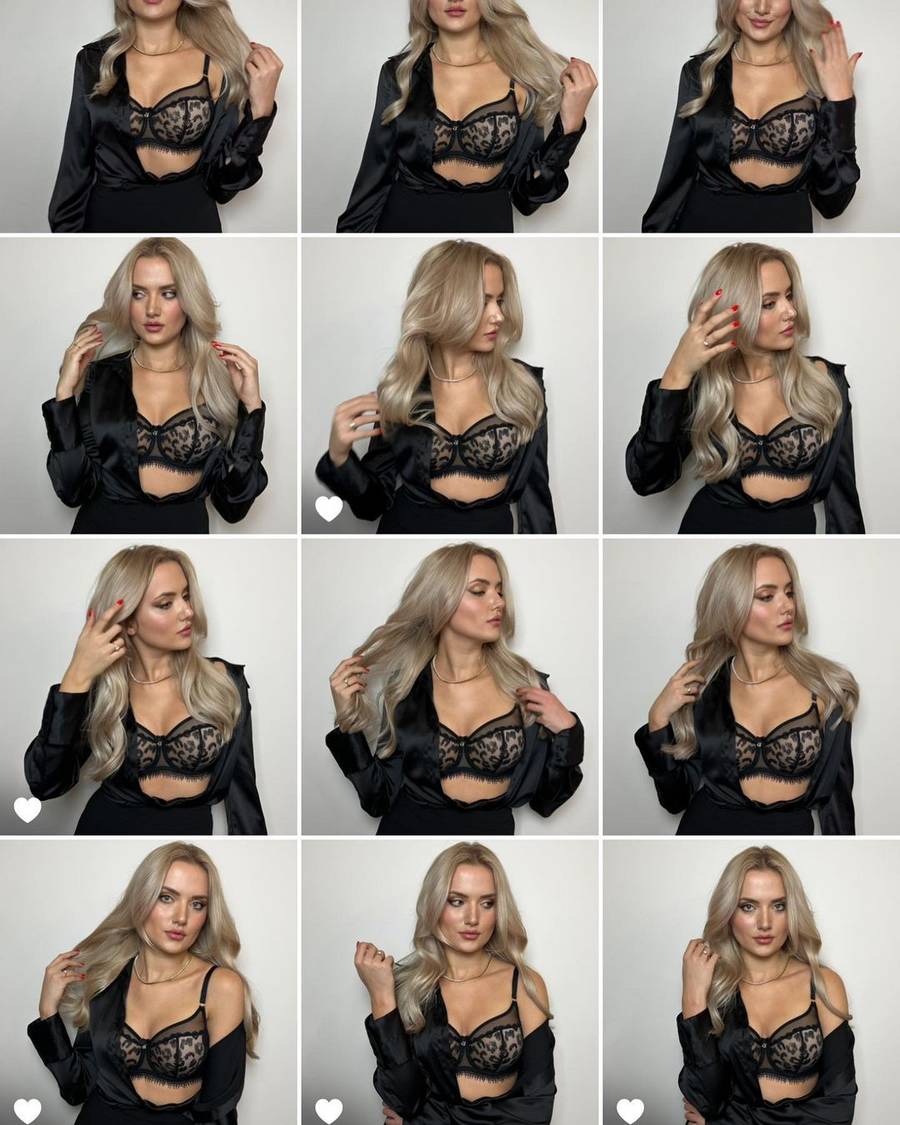Open the photo where both hands hold hair strands
This screenshot has width=900, height=1125.
pos(450,686)
